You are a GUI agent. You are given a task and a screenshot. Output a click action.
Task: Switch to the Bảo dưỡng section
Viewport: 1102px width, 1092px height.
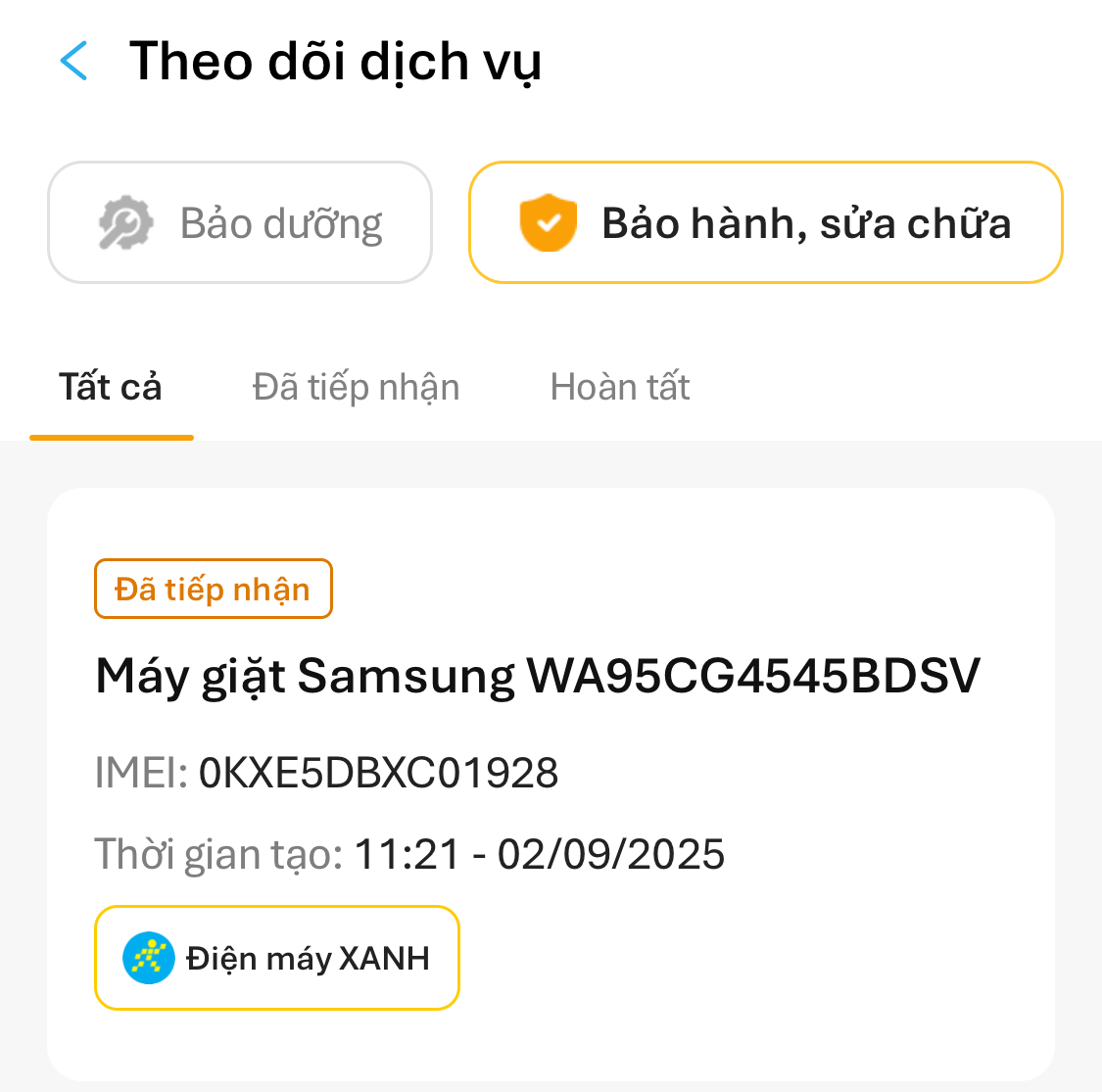[240, 223]
